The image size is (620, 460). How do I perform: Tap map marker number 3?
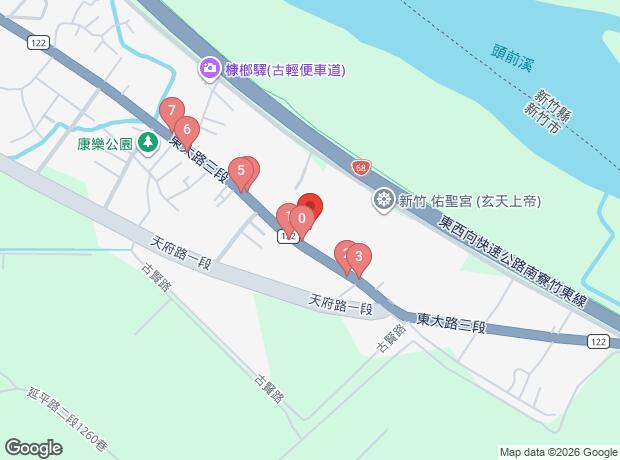tap(358, 256)
